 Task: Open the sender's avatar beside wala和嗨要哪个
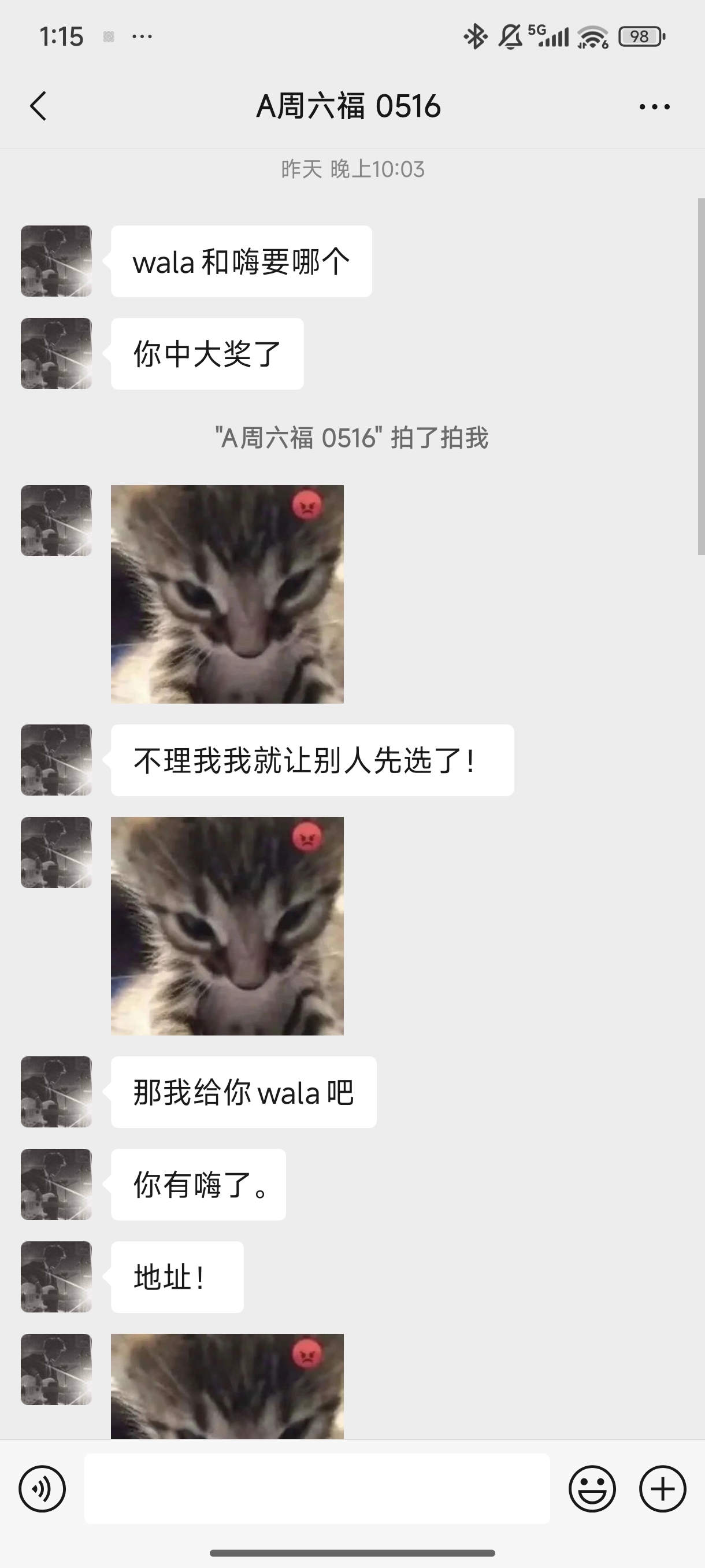pos(56,261)
